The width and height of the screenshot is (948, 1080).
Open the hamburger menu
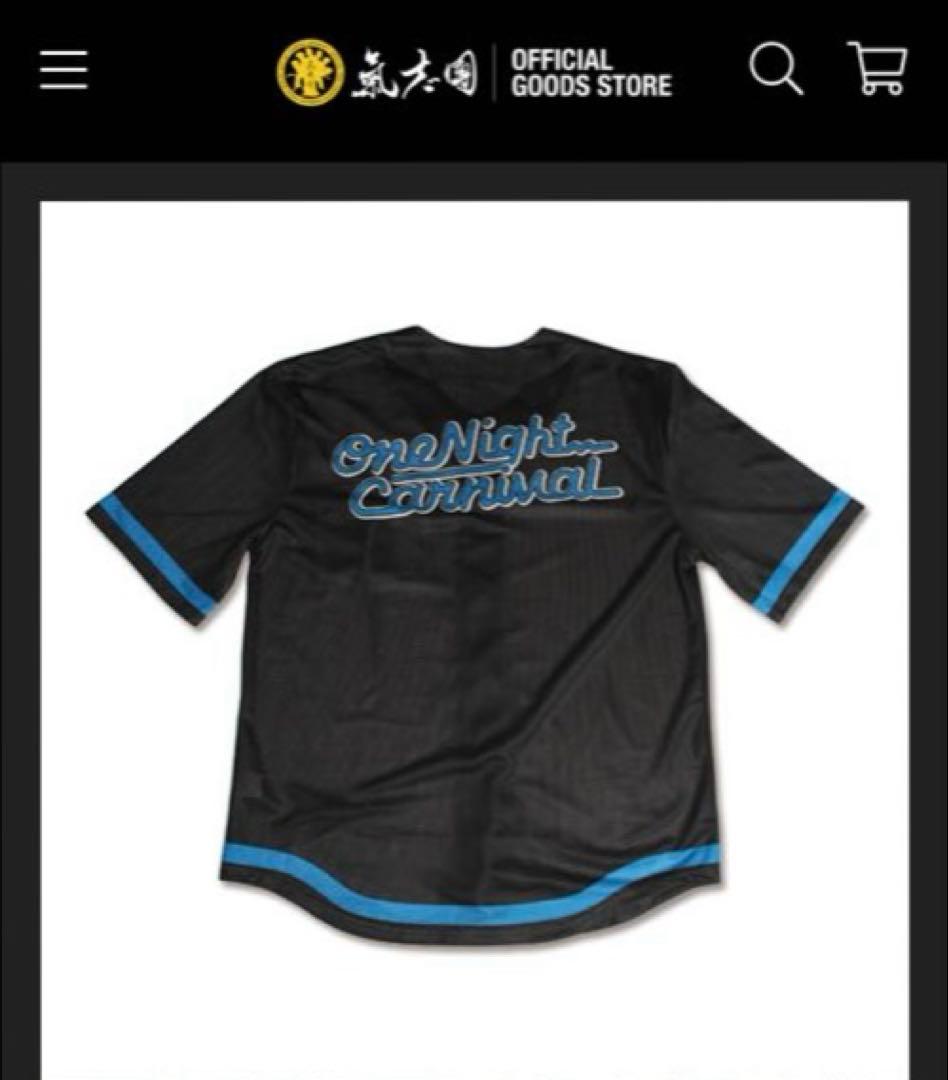pos(64,70)
